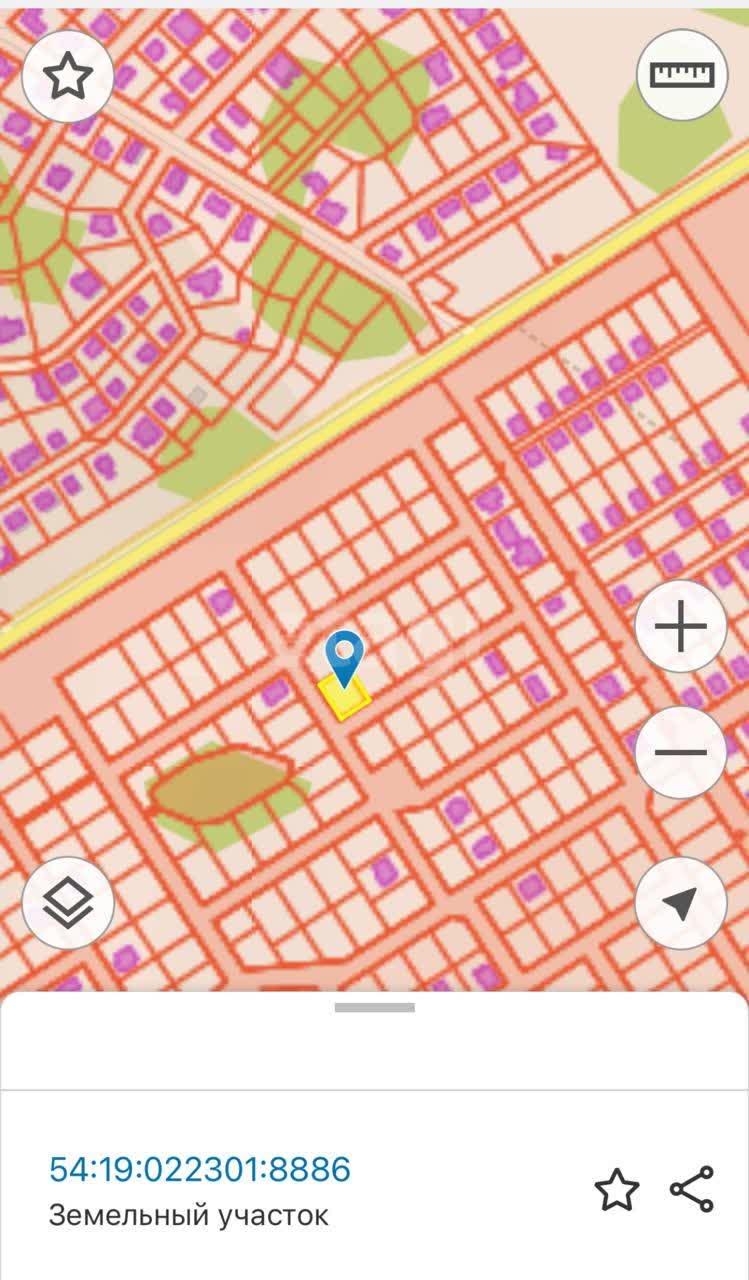Viewport: 749px width, 1280px height.
Task: Share the selected land parcel
Action: tap(692, 1189)
